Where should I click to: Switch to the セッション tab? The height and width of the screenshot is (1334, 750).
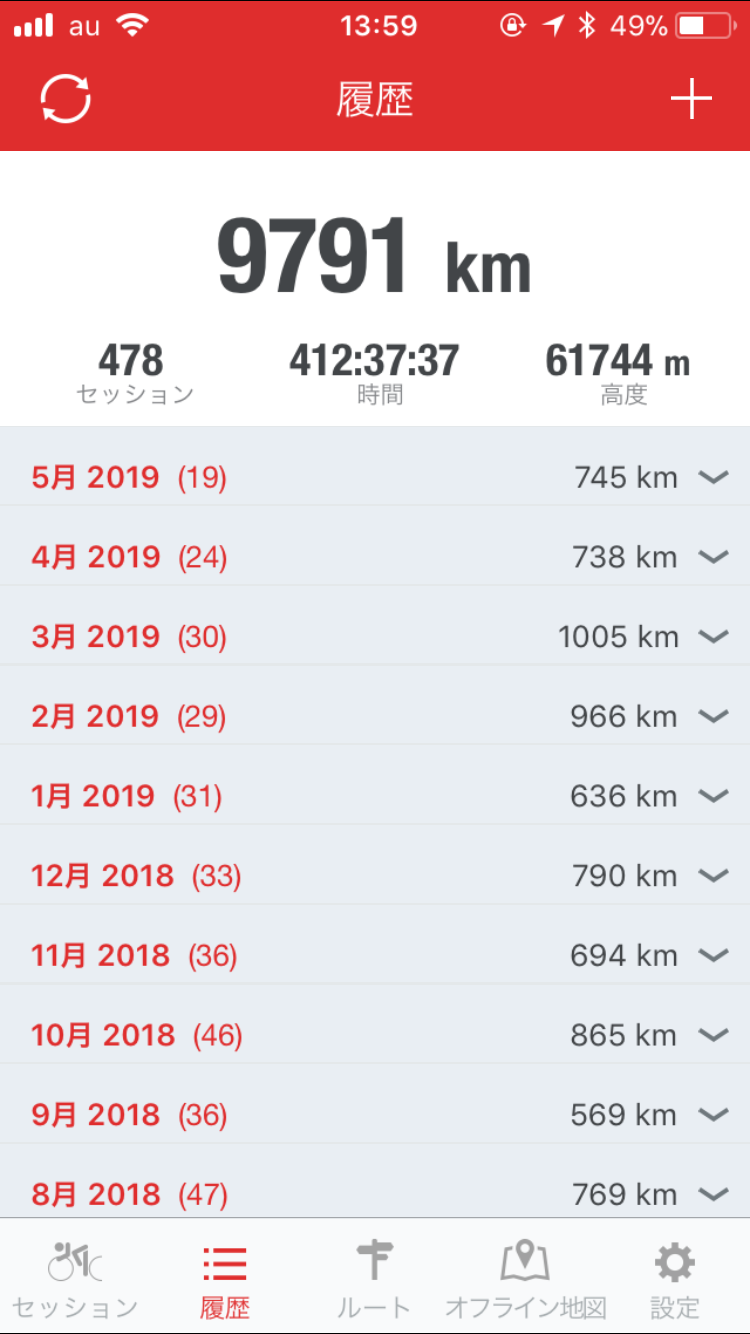click(75, 1278)
